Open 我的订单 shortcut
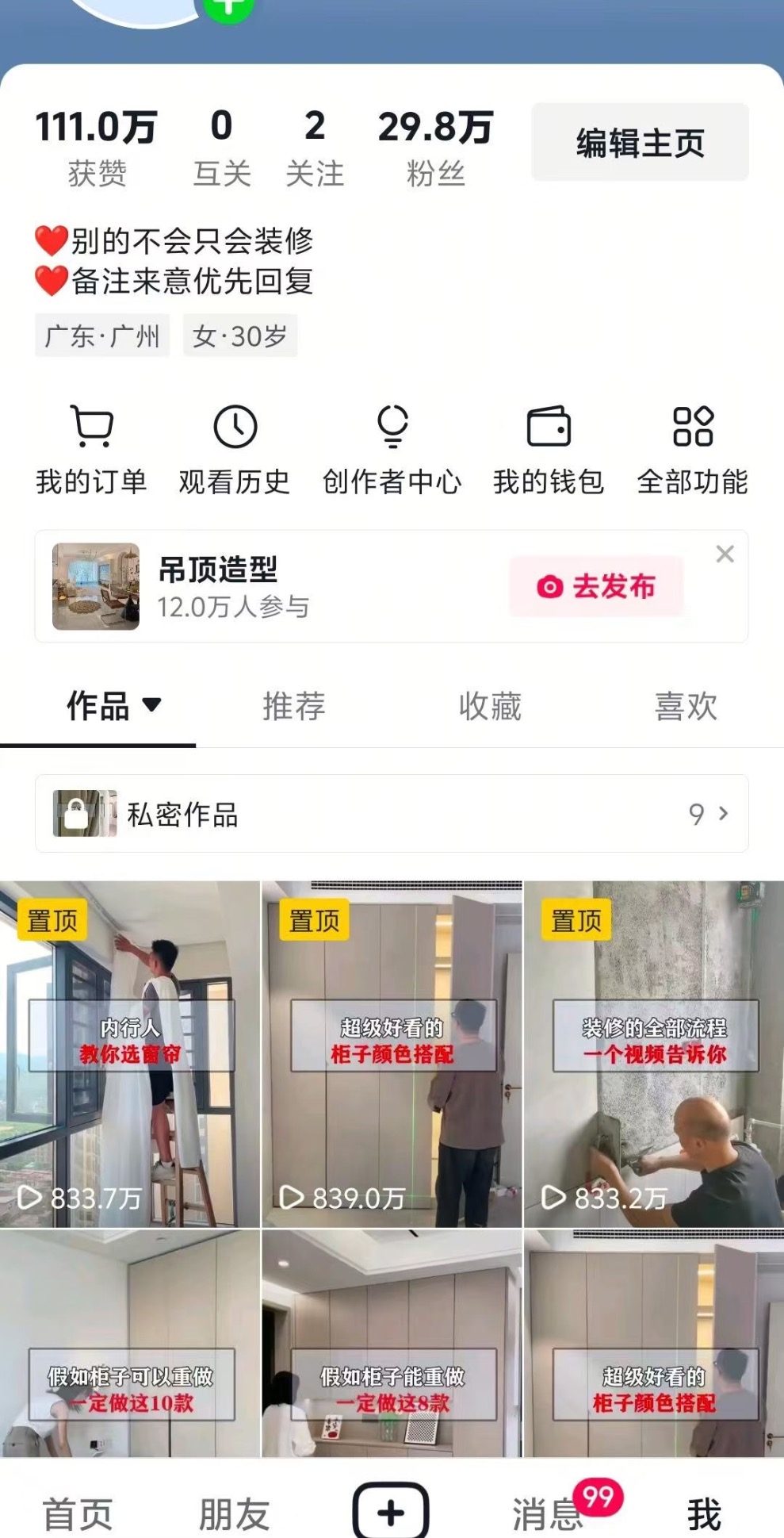This screenshot has height=1538, width=784. click(91, 449)
